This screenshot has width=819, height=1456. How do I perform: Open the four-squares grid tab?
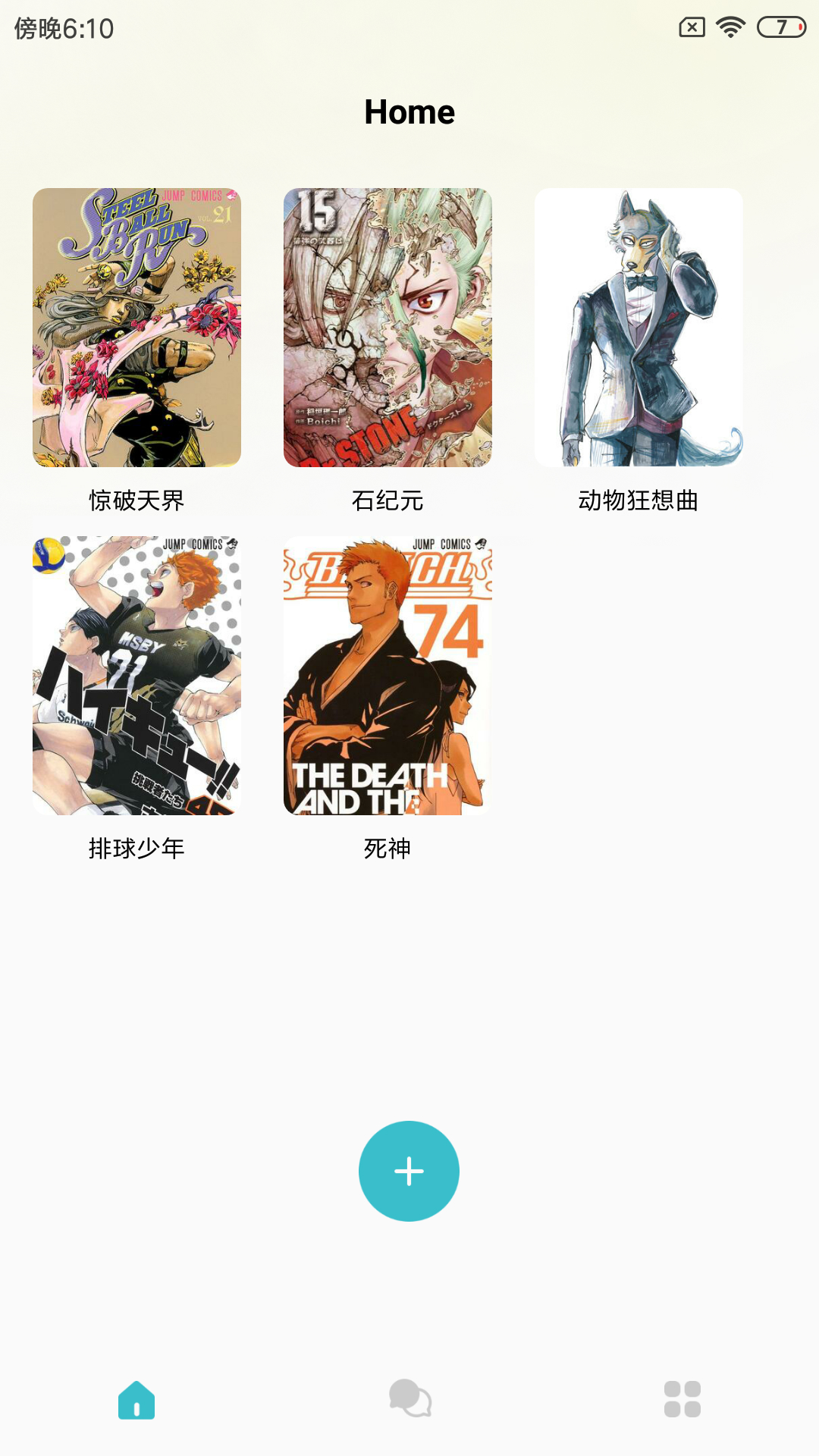pyautogui.click(x=682, y=1399)
